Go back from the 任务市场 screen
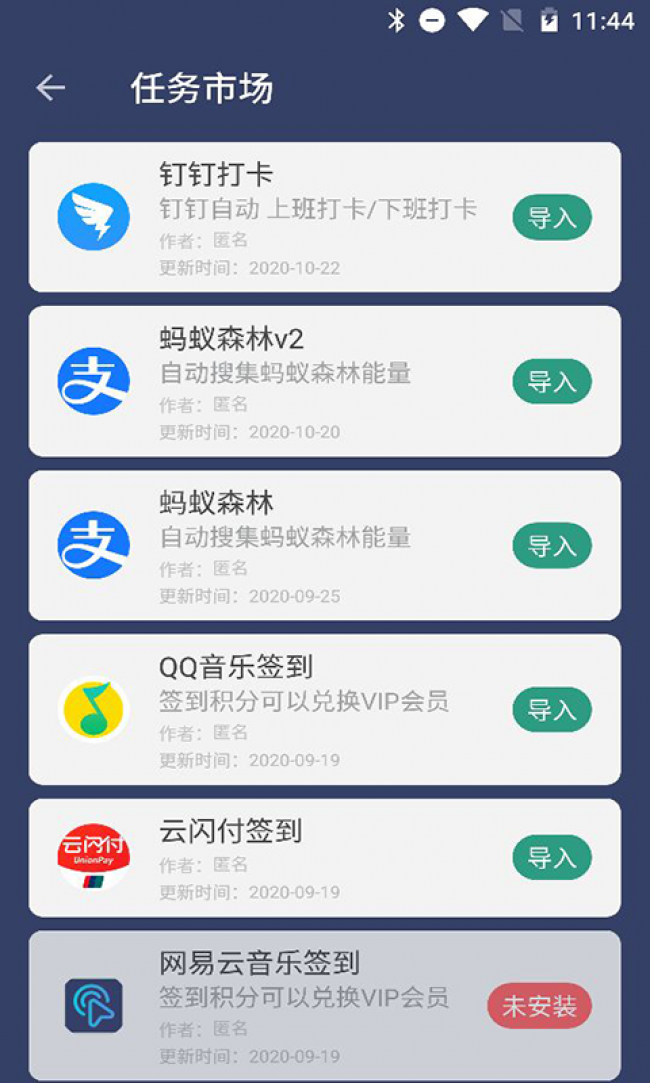This screenshot has height=1083, width=650. point(50,88)
